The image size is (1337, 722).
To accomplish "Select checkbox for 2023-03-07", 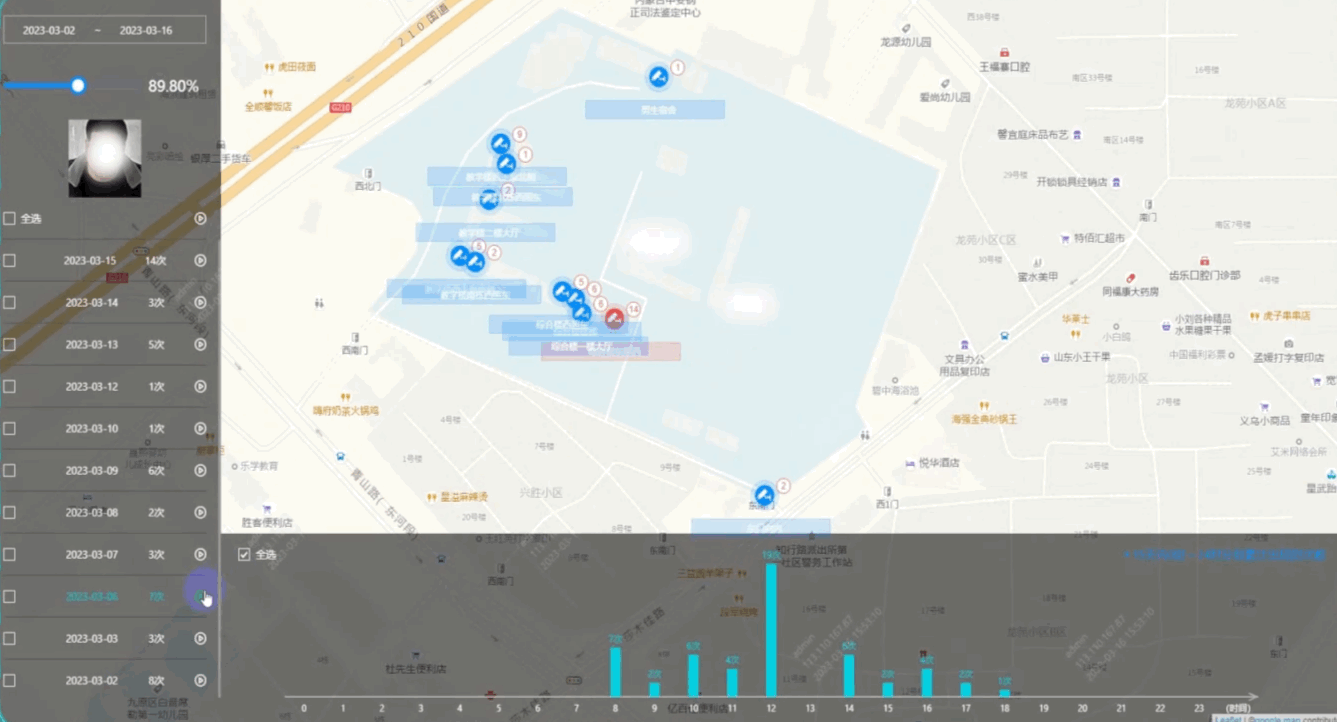I will click(x=10, y=554).
